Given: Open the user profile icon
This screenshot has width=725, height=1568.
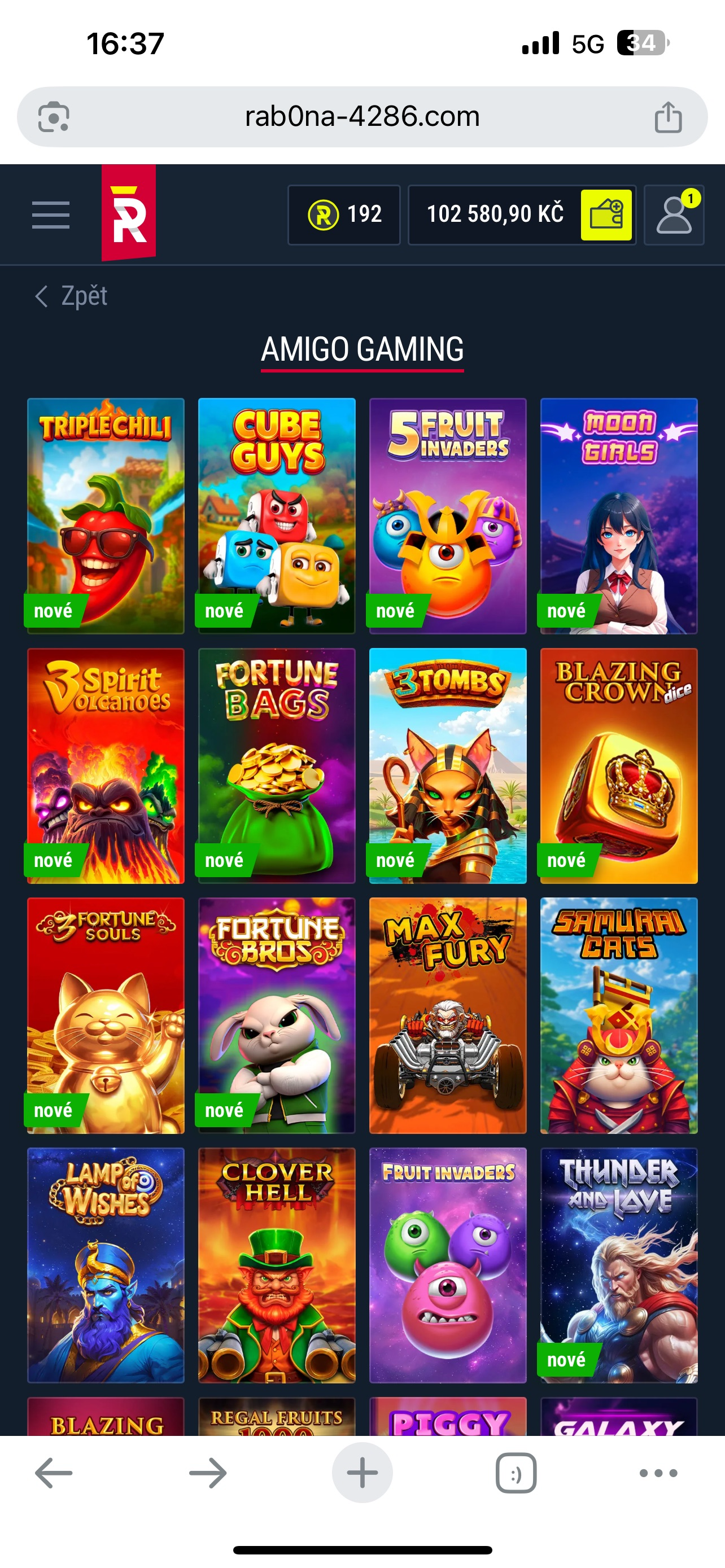Looking at the screenshot, I should click(673, 215).
